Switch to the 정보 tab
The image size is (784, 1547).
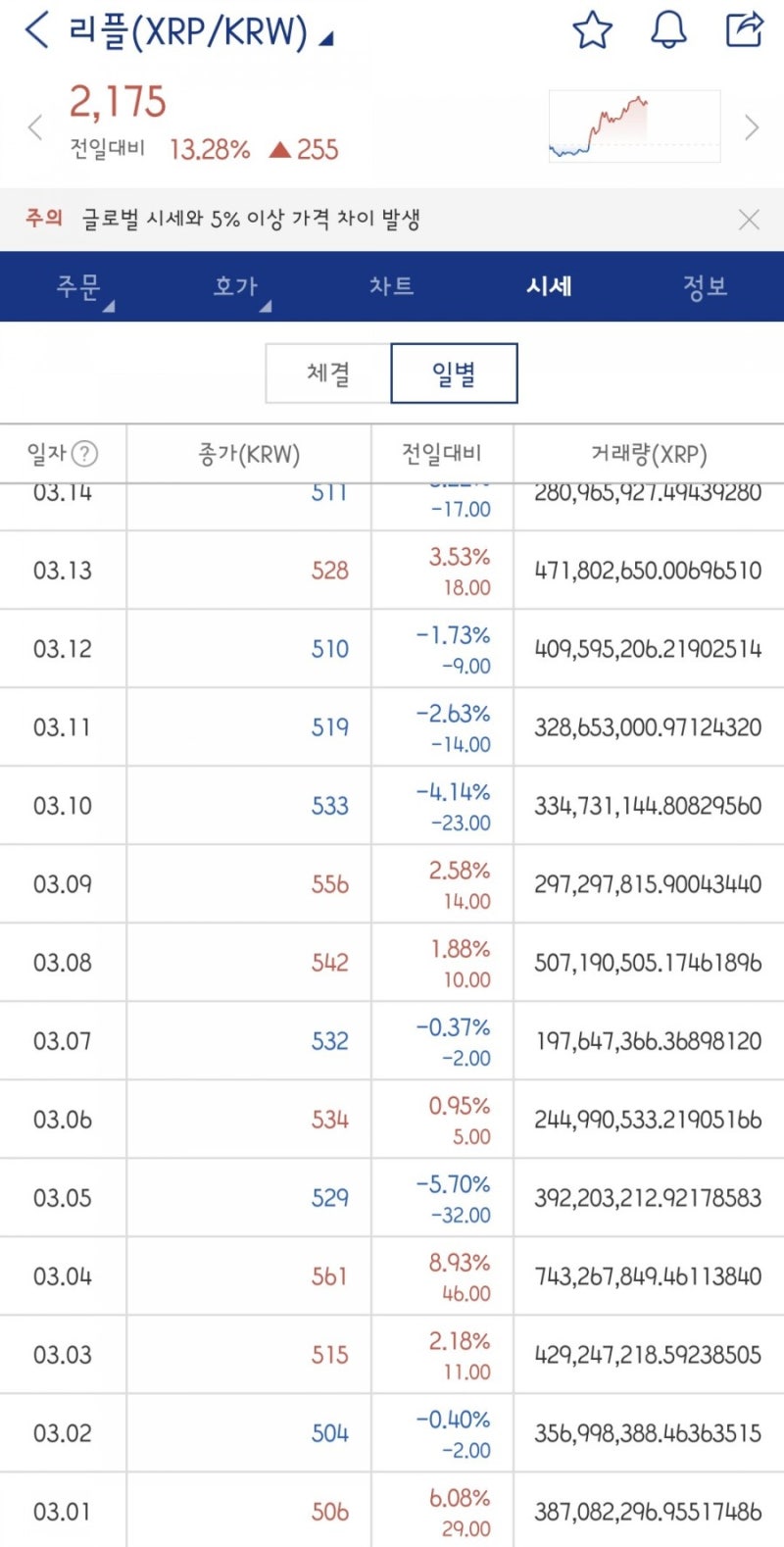(x=706, y=286)
